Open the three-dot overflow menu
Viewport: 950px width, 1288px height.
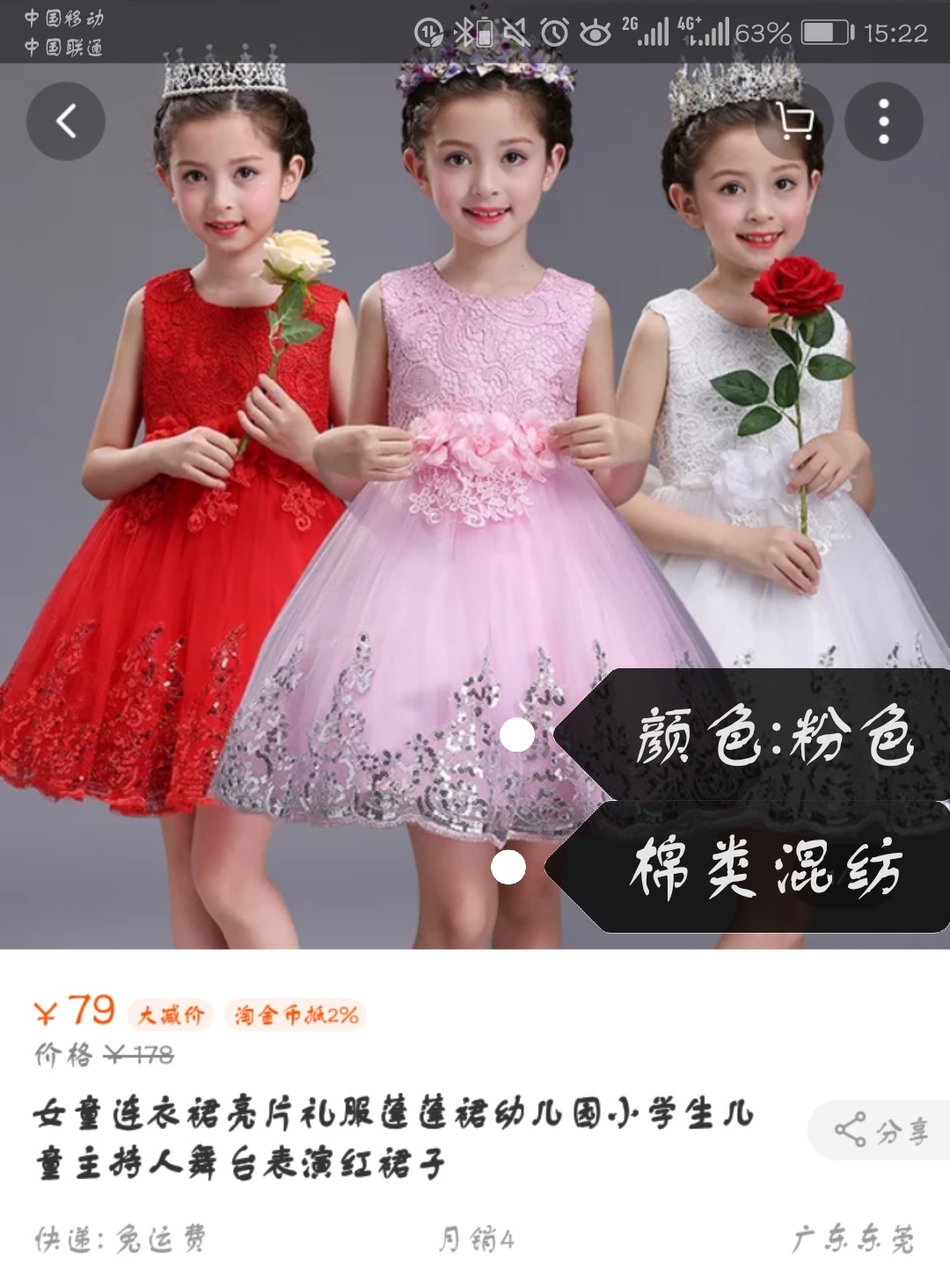tap(883, 121)
